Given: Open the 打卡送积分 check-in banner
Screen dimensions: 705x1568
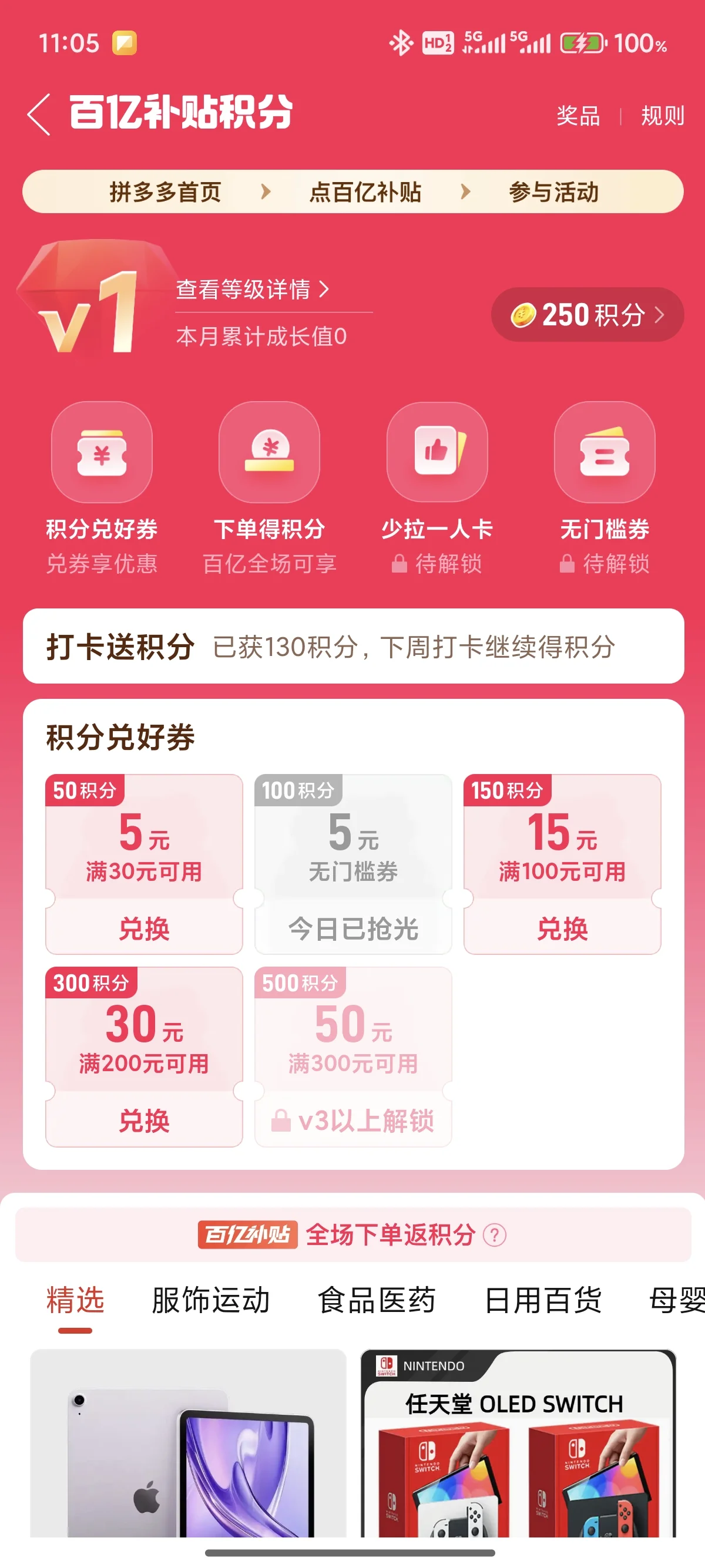Looking at the screenshot, I should (353, 647).
